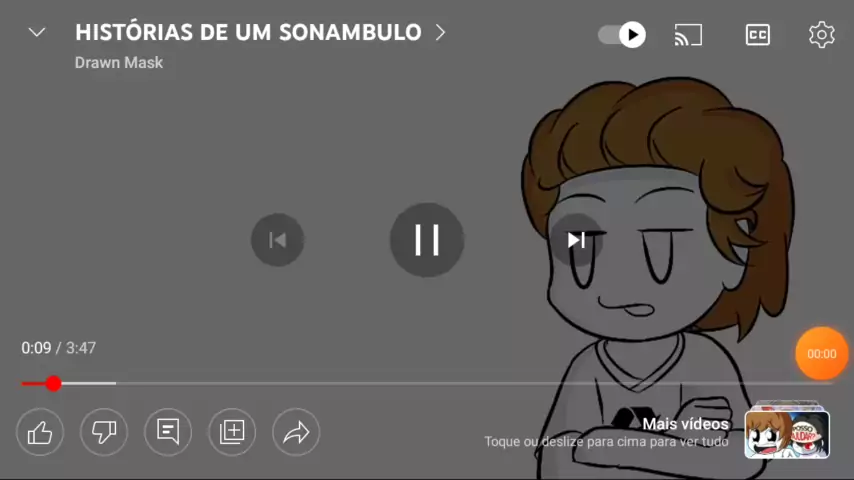Pause the video
The height and width of the screenshot is (480, 854).
(x=427, y=240)
